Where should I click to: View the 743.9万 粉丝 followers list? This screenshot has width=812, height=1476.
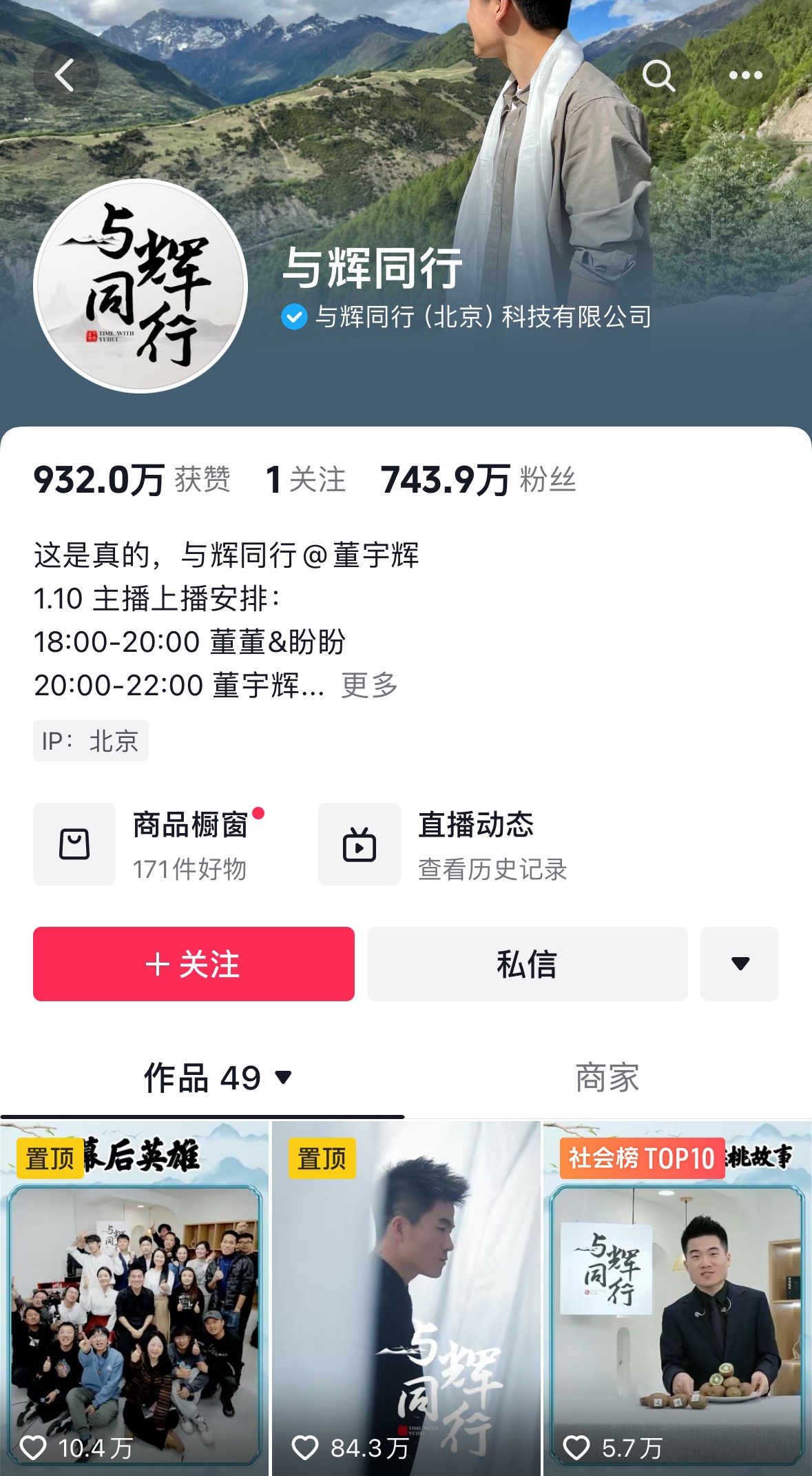[478, 480]
